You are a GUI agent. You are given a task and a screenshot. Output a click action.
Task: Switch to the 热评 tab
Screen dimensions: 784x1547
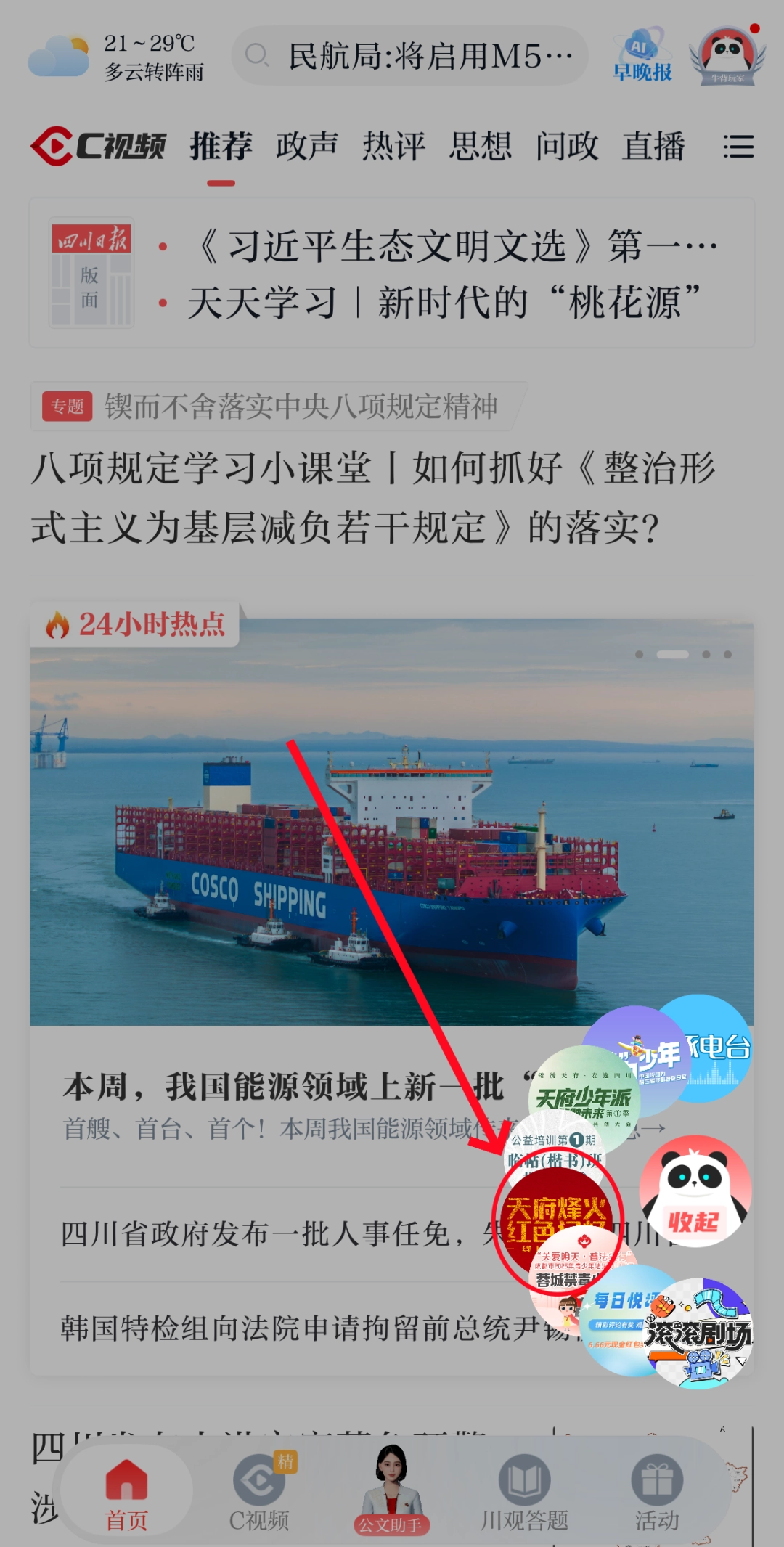[393, 147]
